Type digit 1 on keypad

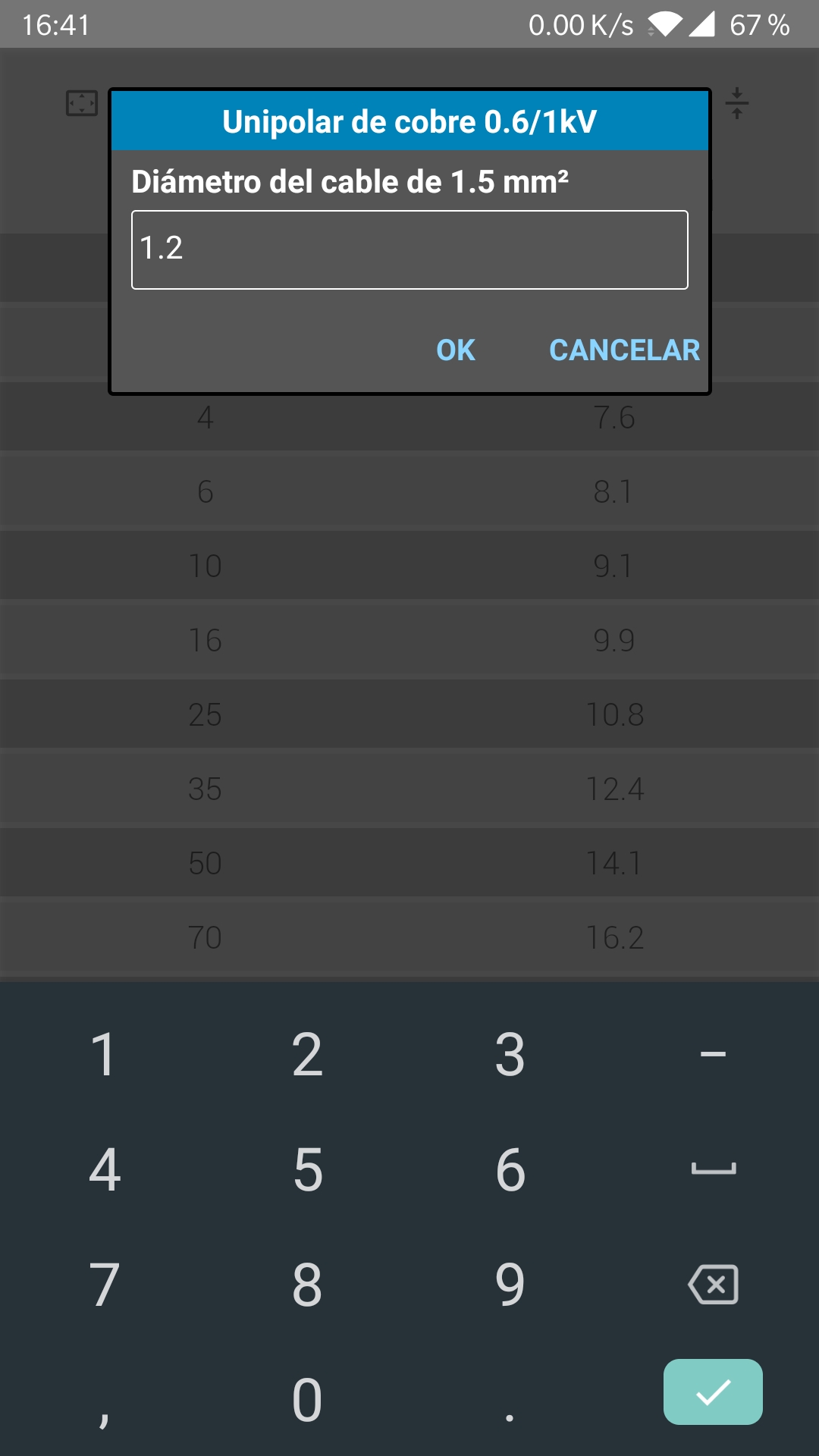(x=103, y=1054)
